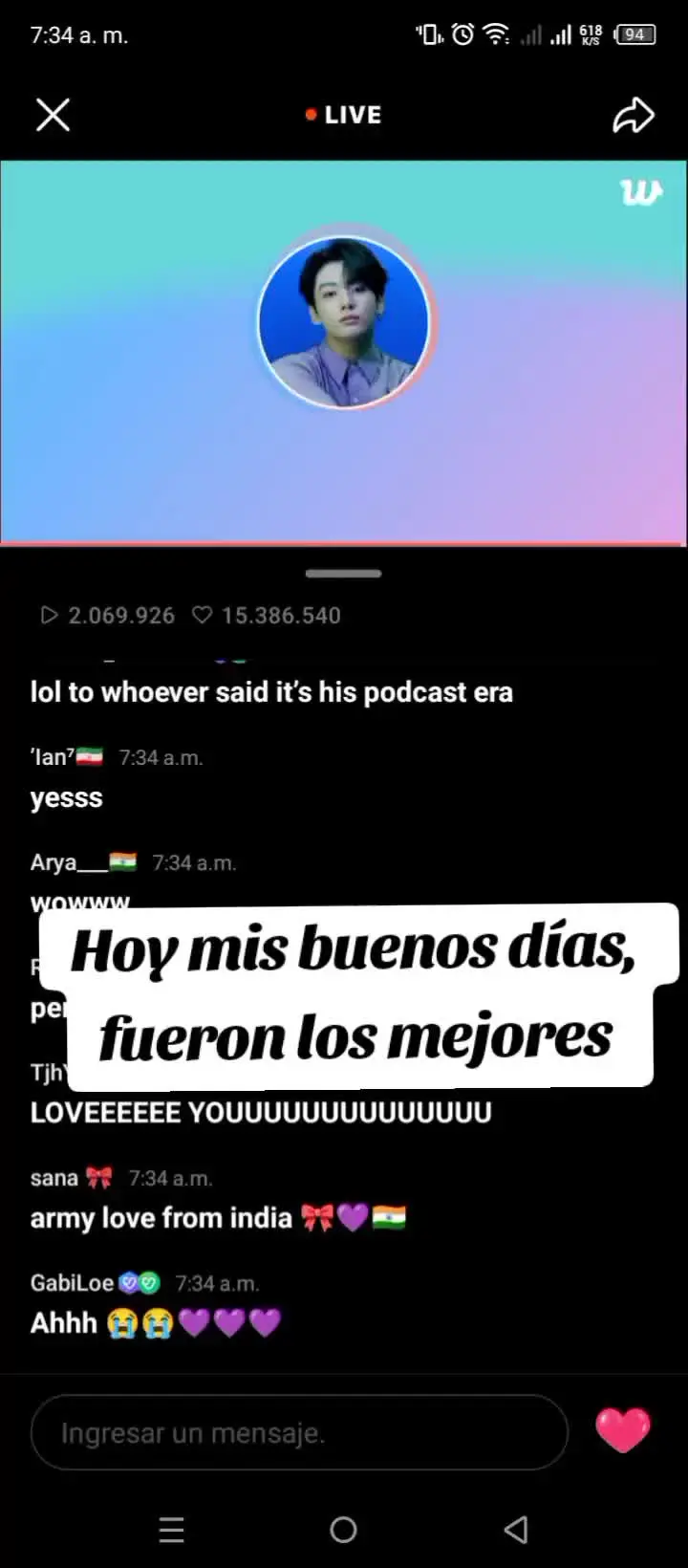Send a heart reaction

[x=623, y=1431]
